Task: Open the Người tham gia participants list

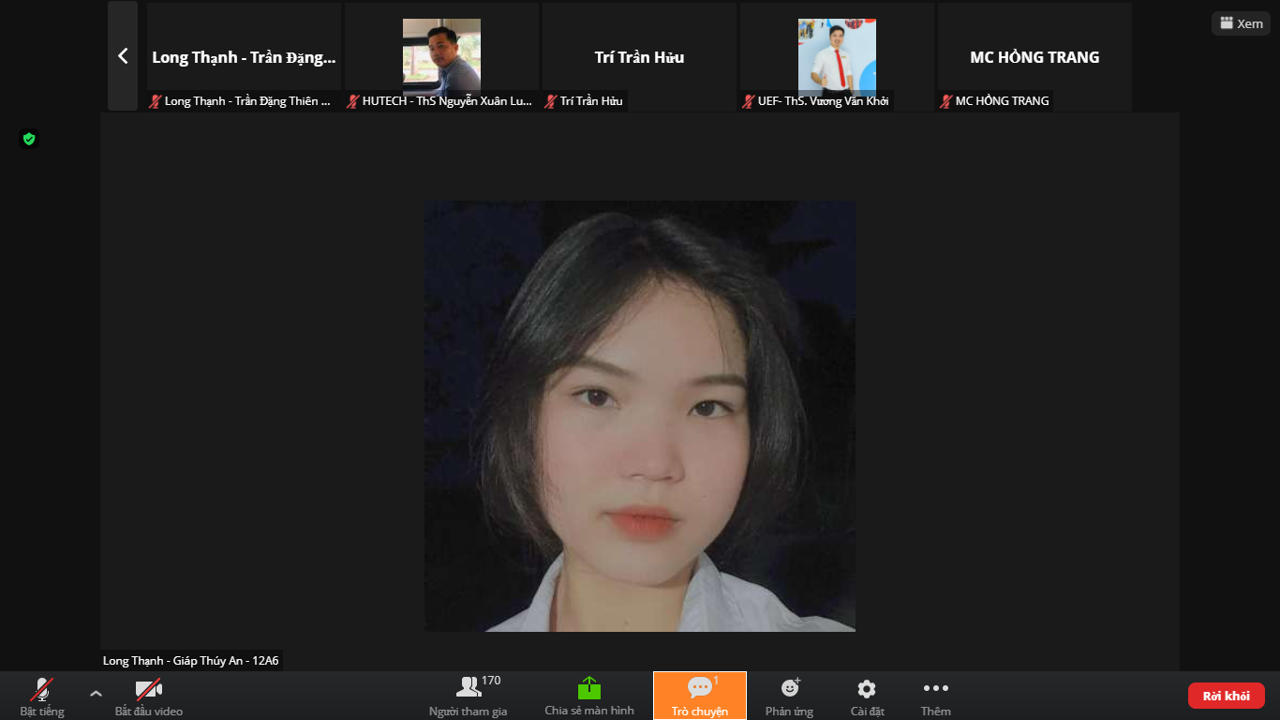Action: (468, 695)
